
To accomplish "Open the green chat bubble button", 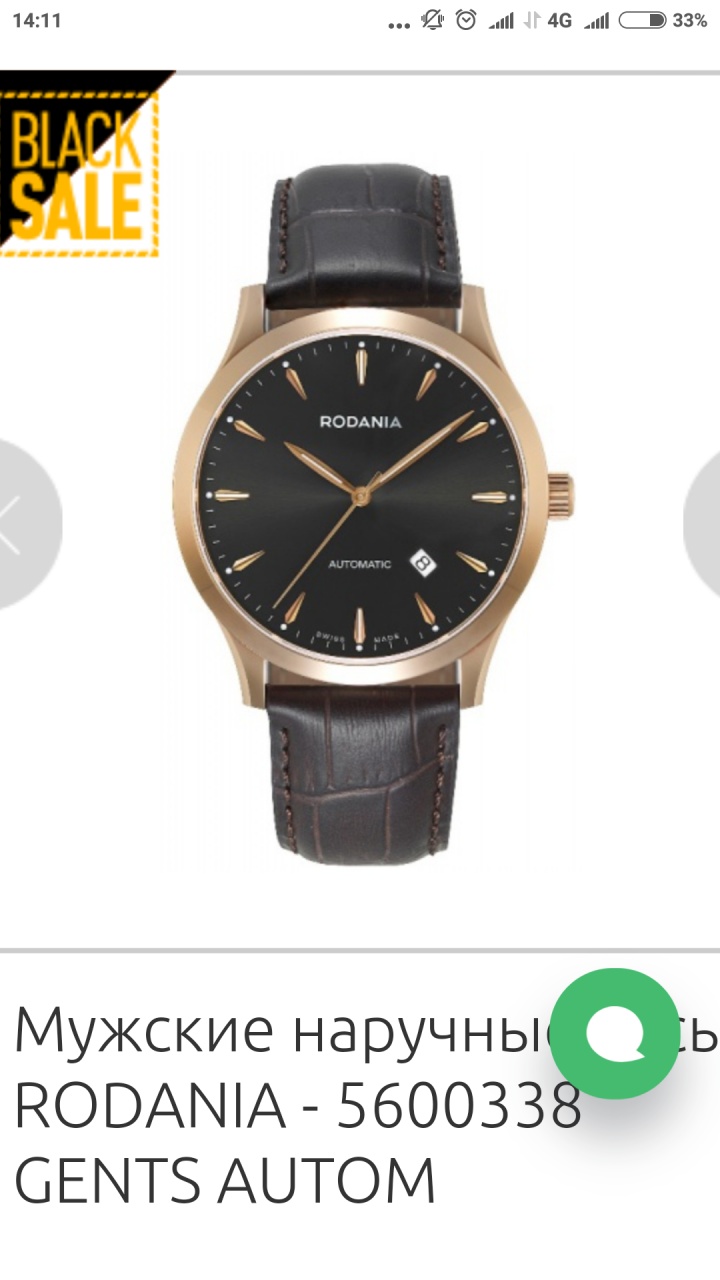I will click(x=615, y=1033).
